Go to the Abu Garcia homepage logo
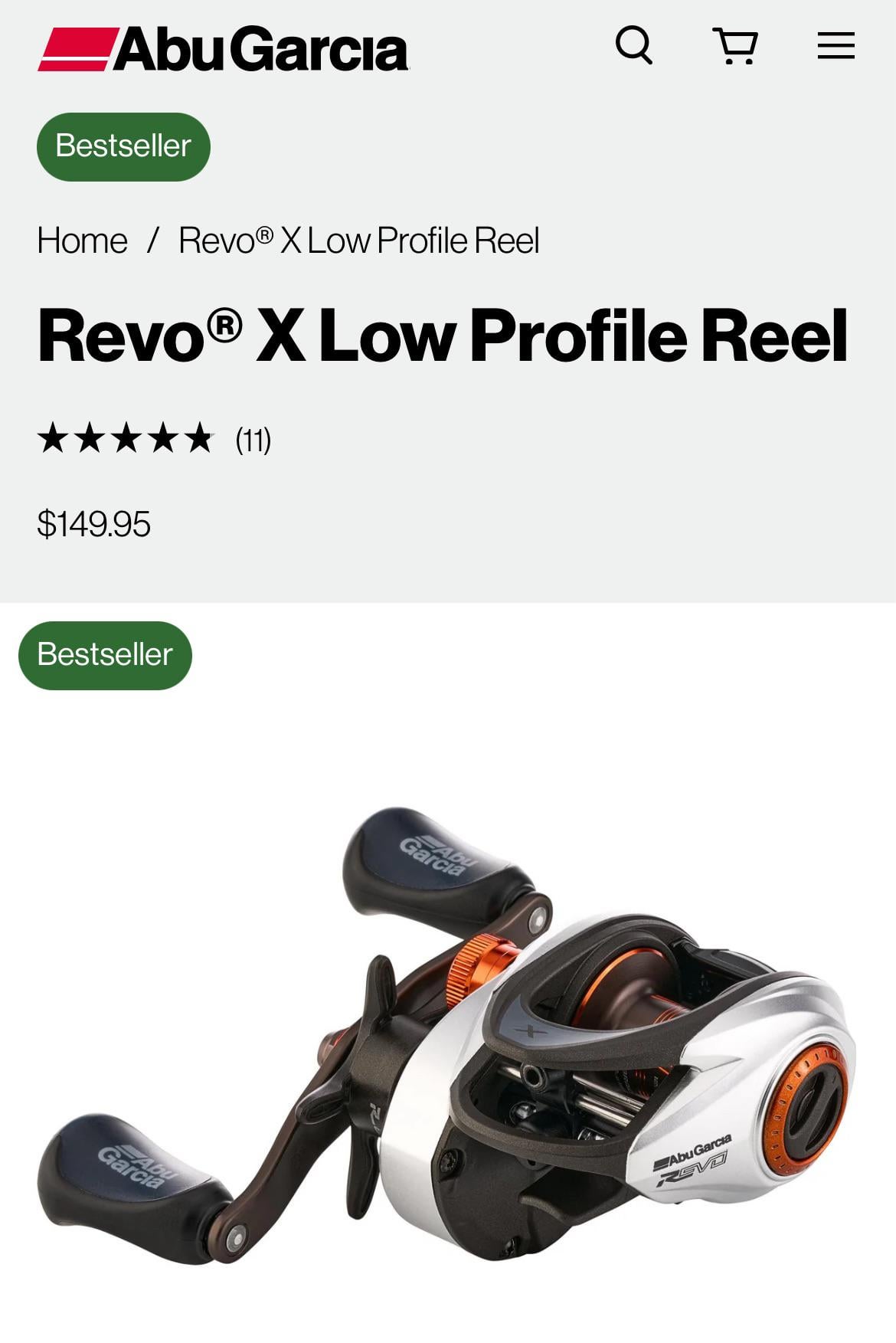The width and height of the screenshot is (896, 1343). (x=223, y=50)
